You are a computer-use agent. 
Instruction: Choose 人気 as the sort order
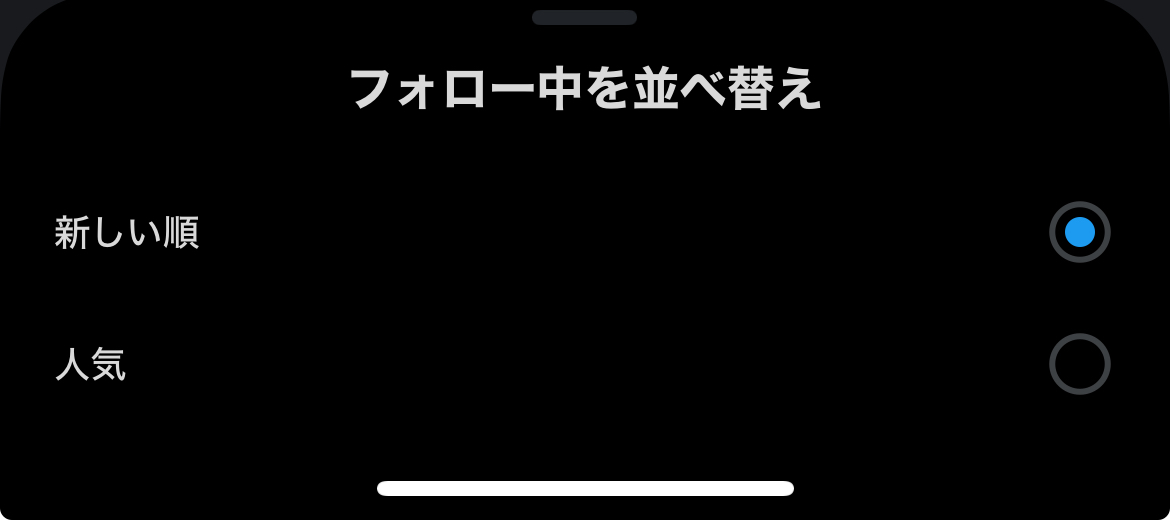584,364
